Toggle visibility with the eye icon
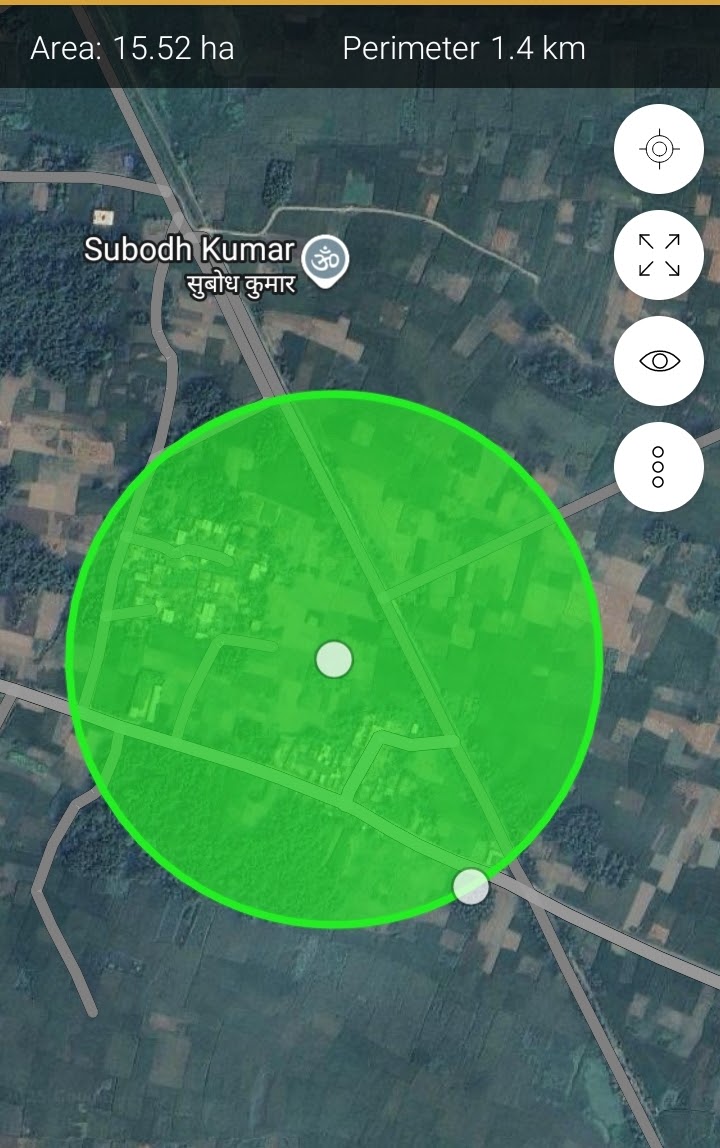This screenshot has height=1148, width=720. 659,361
